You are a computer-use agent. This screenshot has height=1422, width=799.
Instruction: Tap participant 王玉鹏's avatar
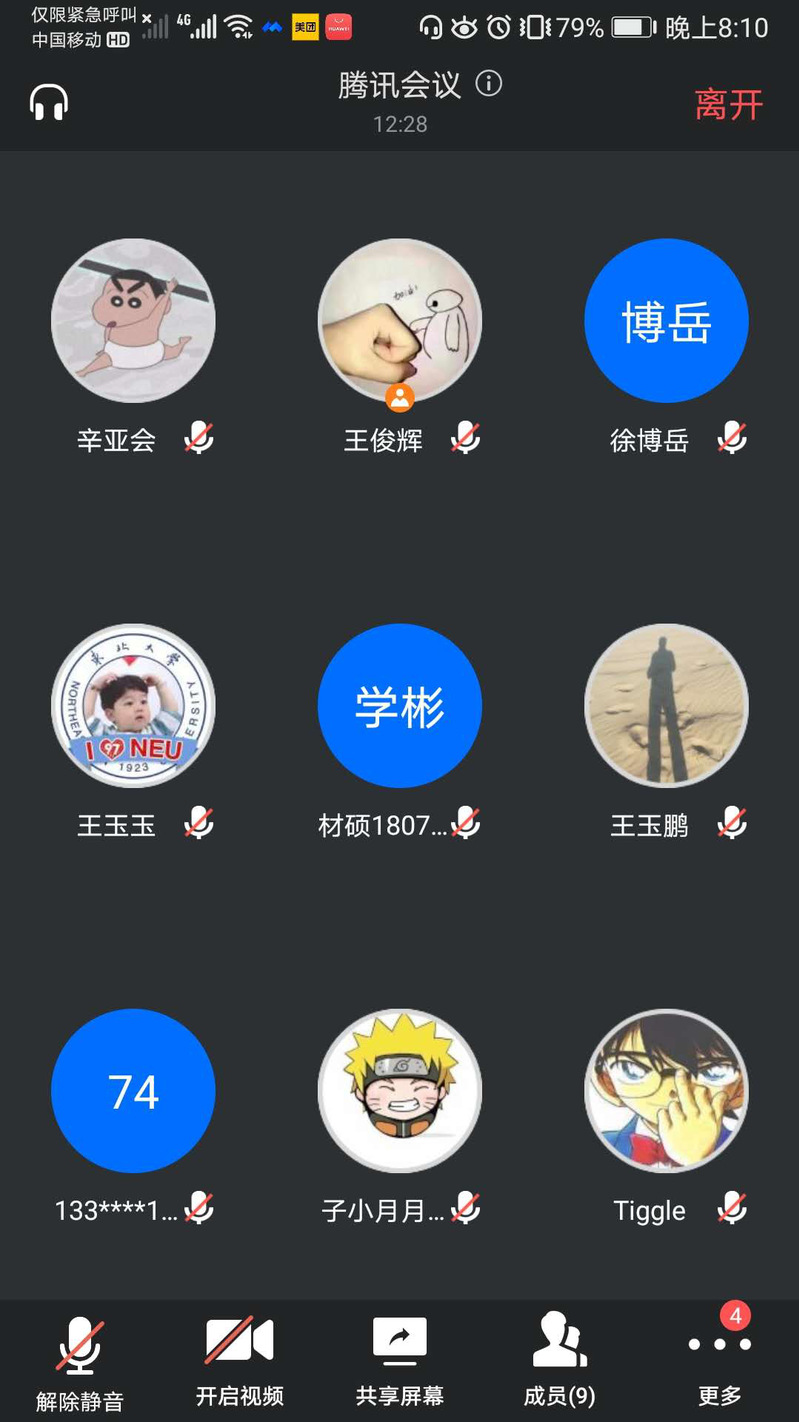click(x=666, y=706)
